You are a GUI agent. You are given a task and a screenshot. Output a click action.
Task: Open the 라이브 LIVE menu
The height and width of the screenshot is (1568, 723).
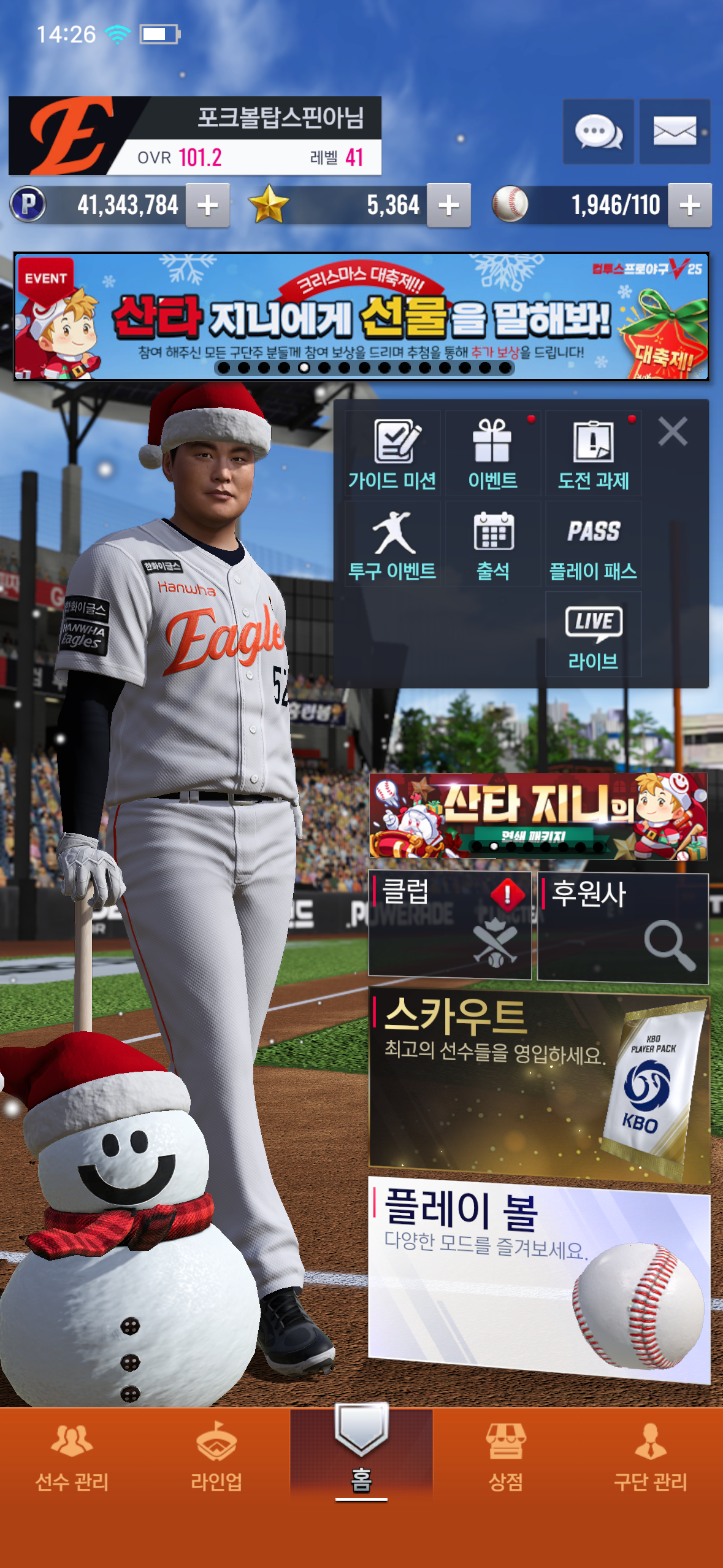pos(593,636)
